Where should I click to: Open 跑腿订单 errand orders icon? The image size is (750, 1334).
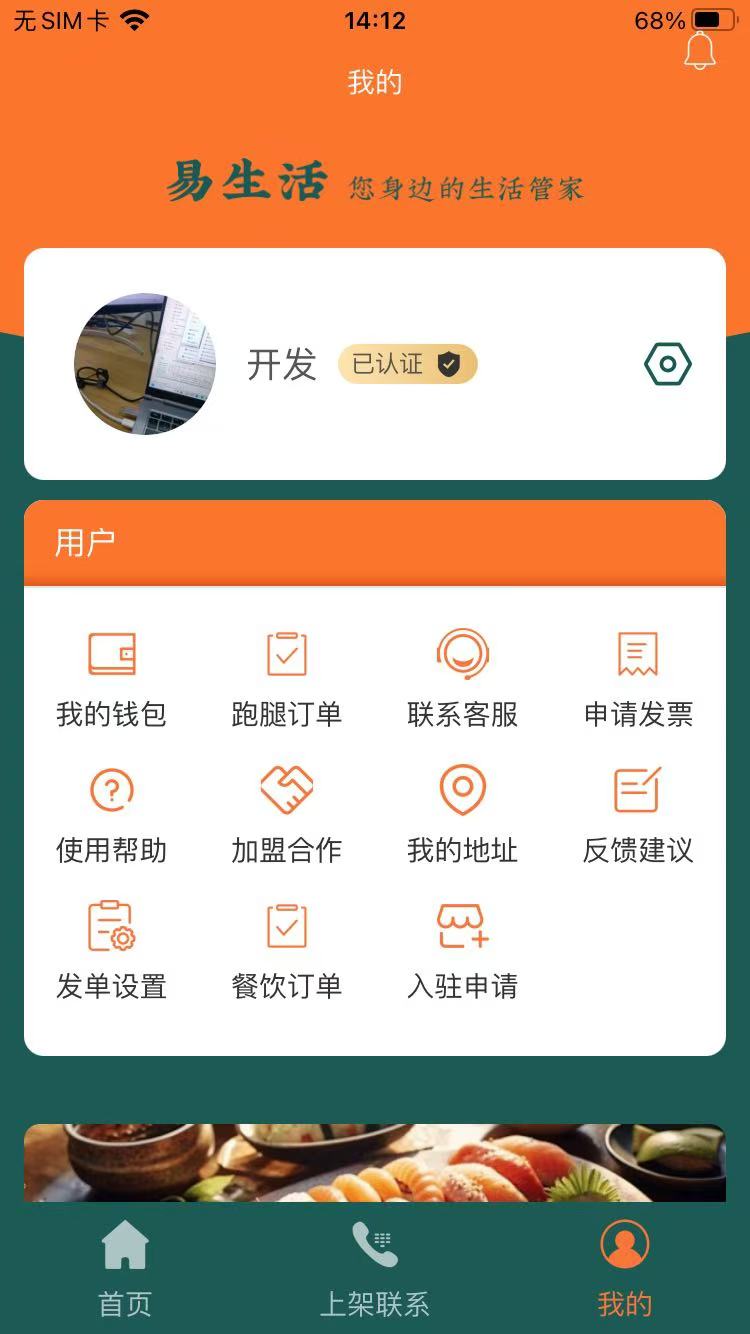pos(286,655)
